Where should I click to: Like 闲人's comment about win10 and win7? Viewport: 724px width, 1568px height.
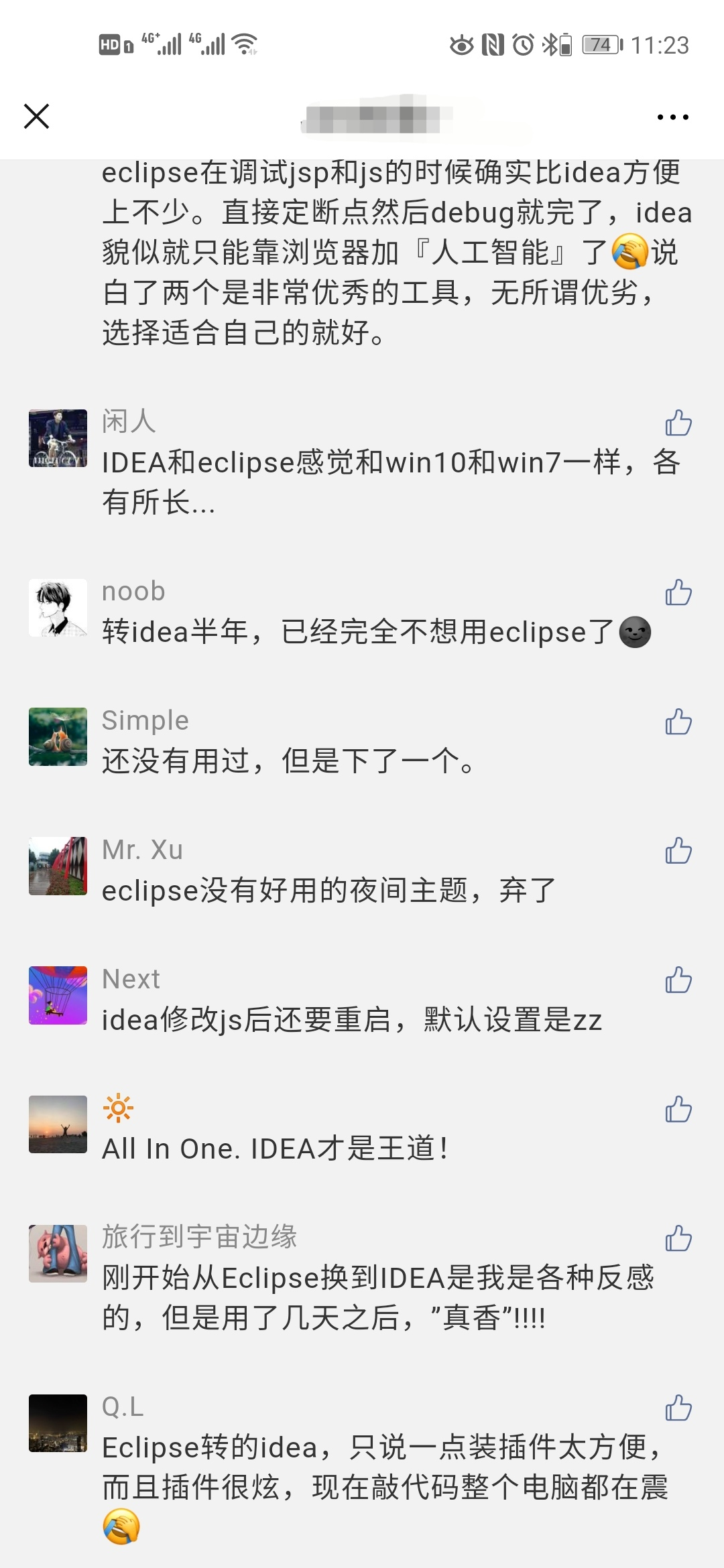coord(678,423)
